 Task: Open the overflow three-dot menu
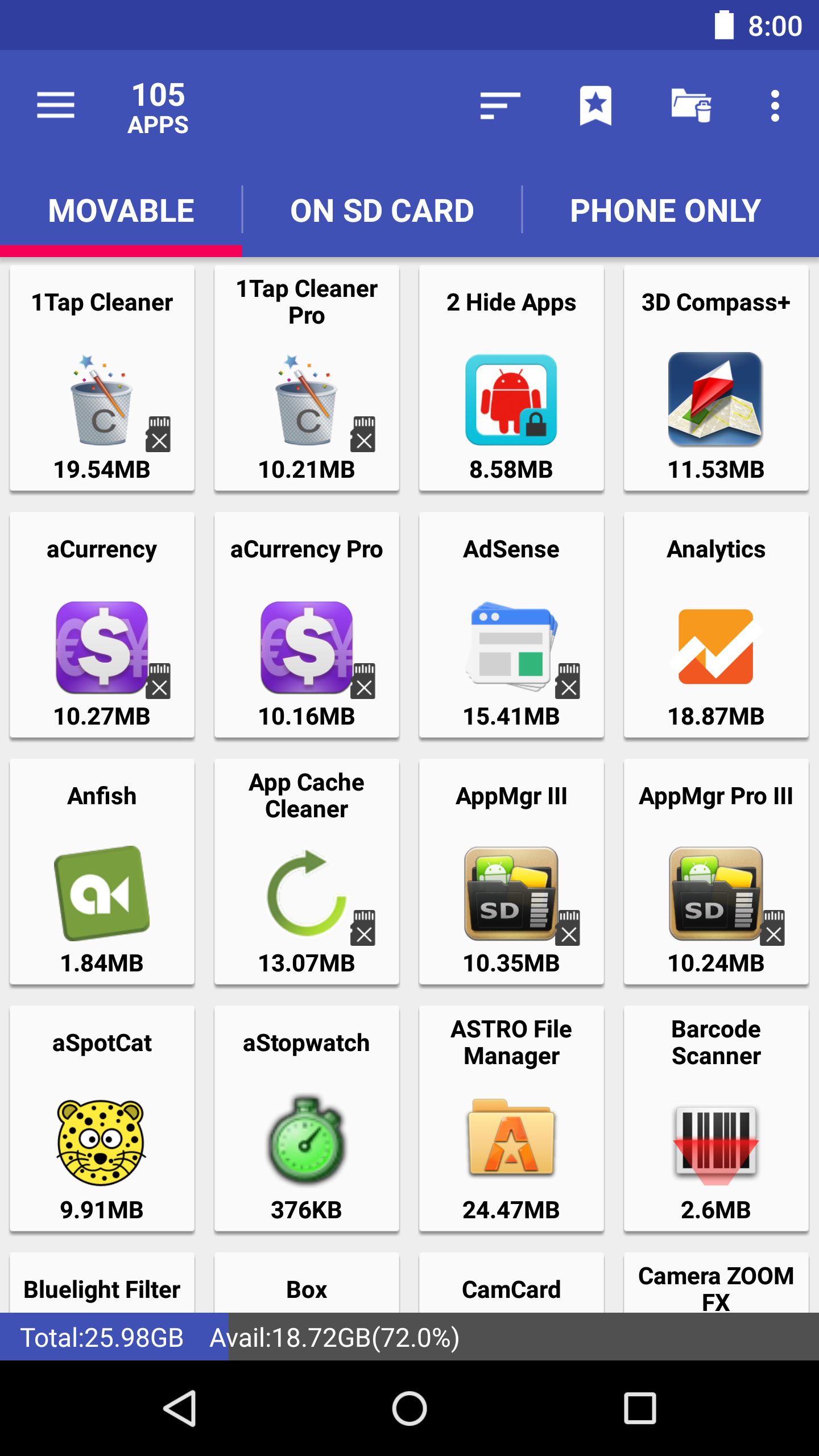(775, 105)
